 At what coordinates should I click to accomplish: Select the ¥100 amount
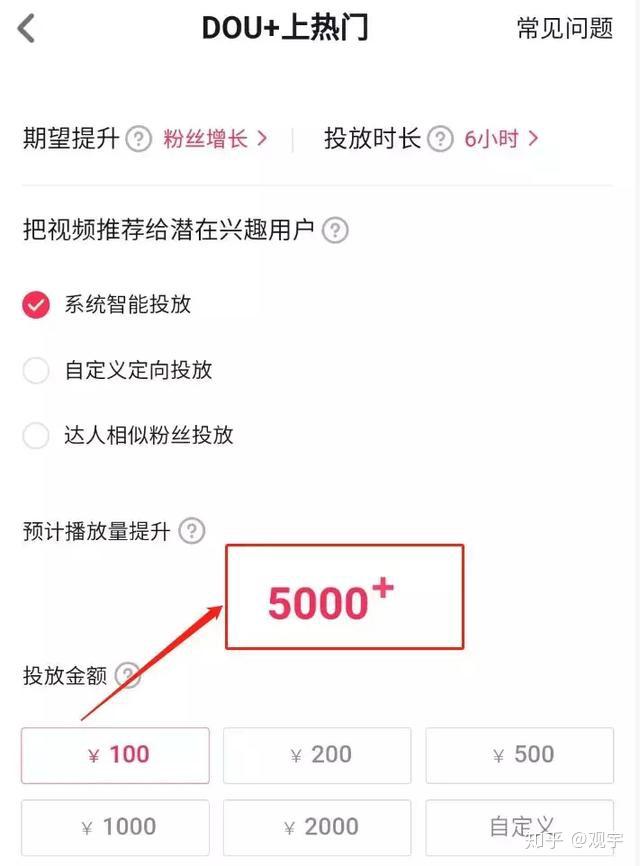(115, 755)
